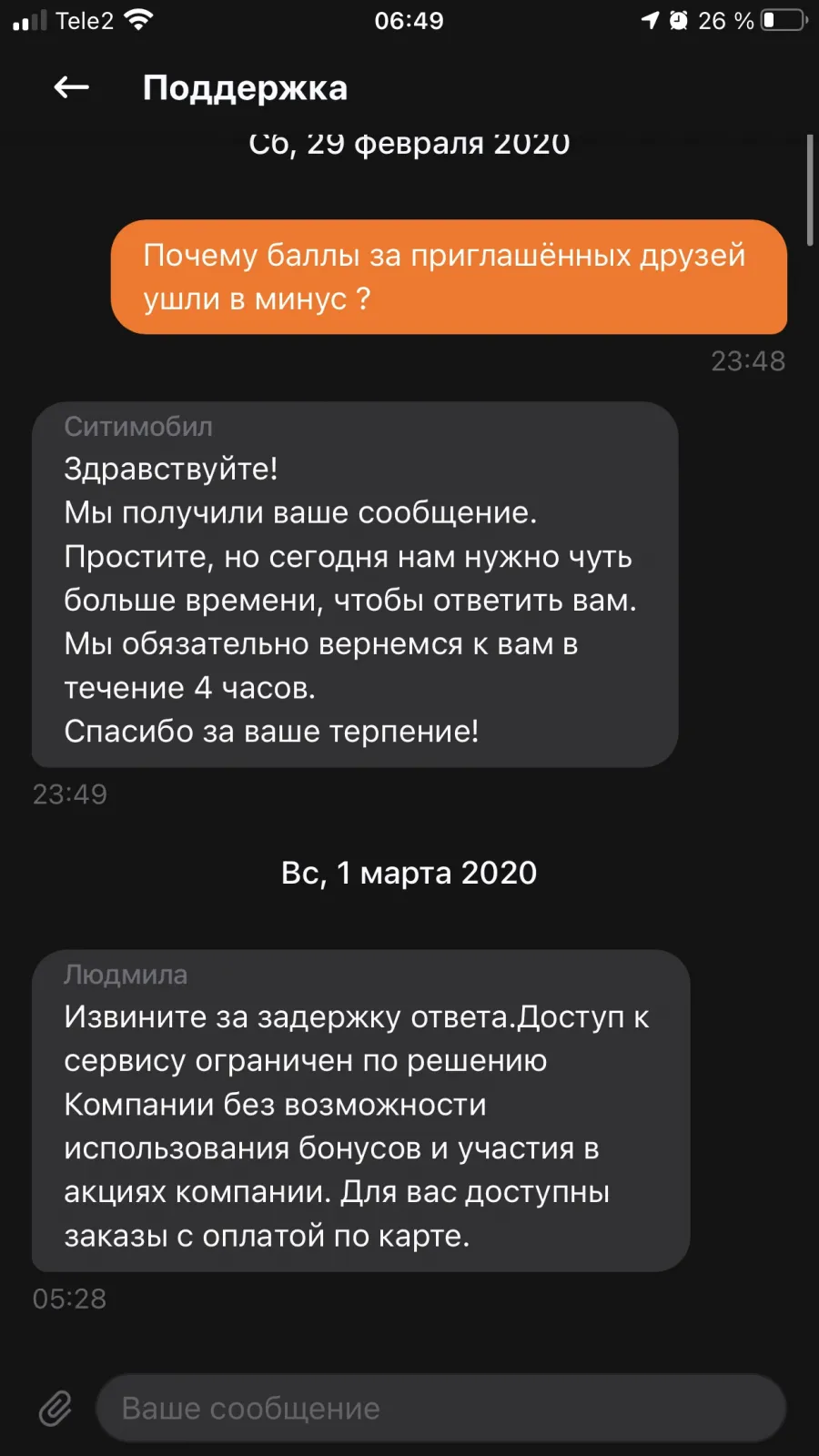Focus the Ваше сообщение text field
This screenshot has width=819, height=1456.
click(x=440, y=1408)
